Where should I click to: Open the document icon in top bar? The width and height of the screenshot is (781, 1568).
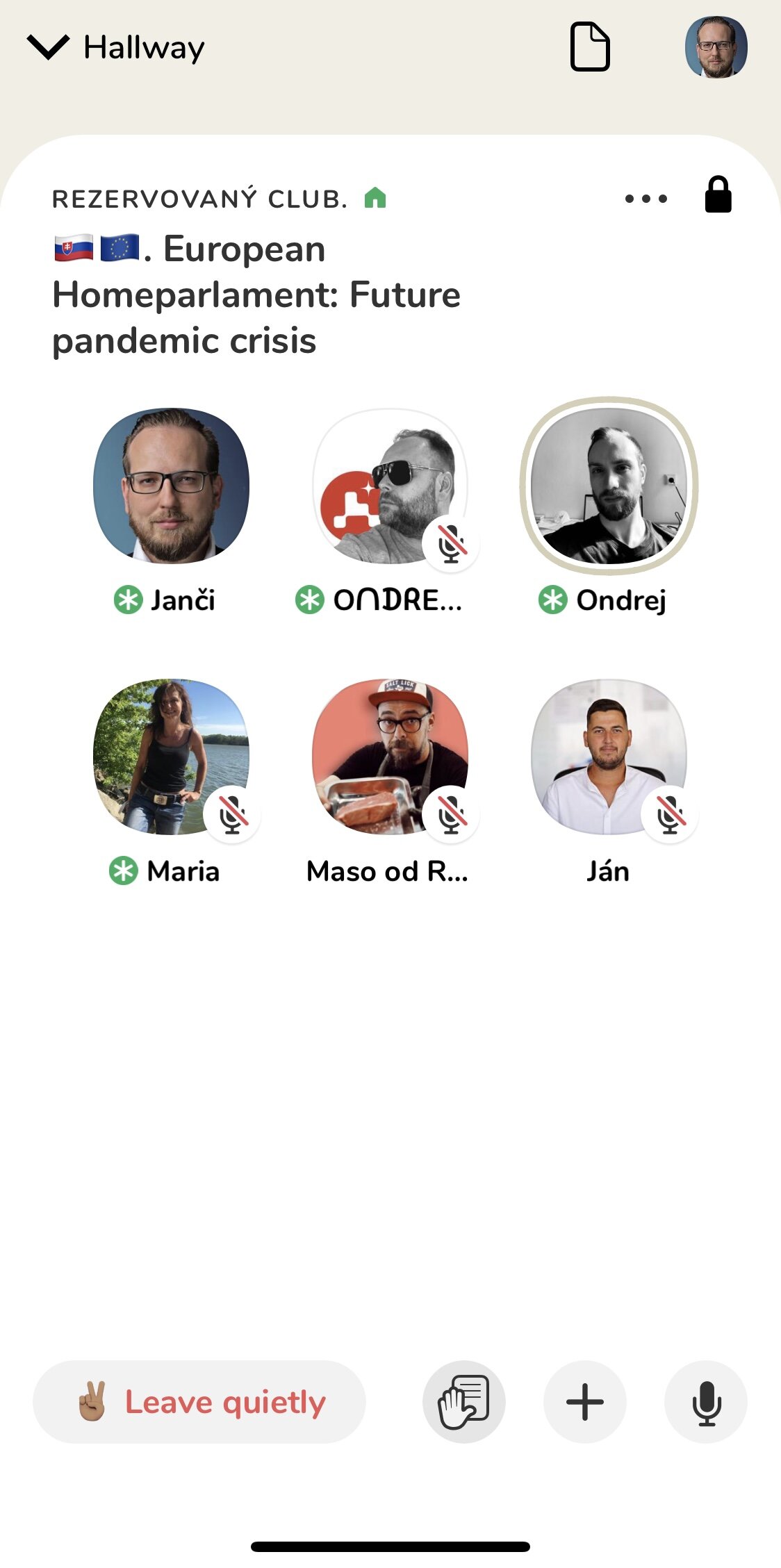point(590,47)
